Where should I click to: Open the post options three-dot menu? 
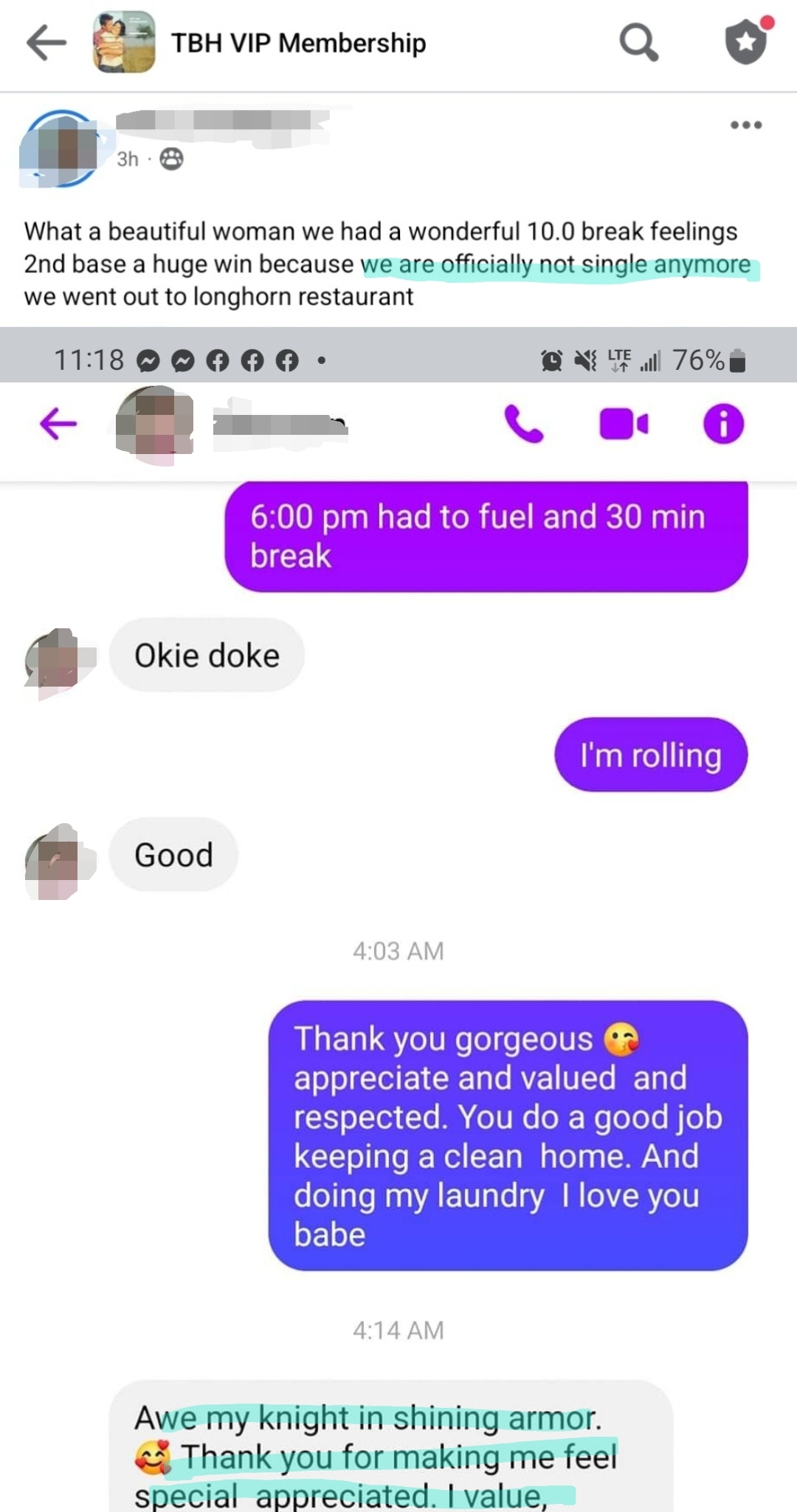click(746, 125)
